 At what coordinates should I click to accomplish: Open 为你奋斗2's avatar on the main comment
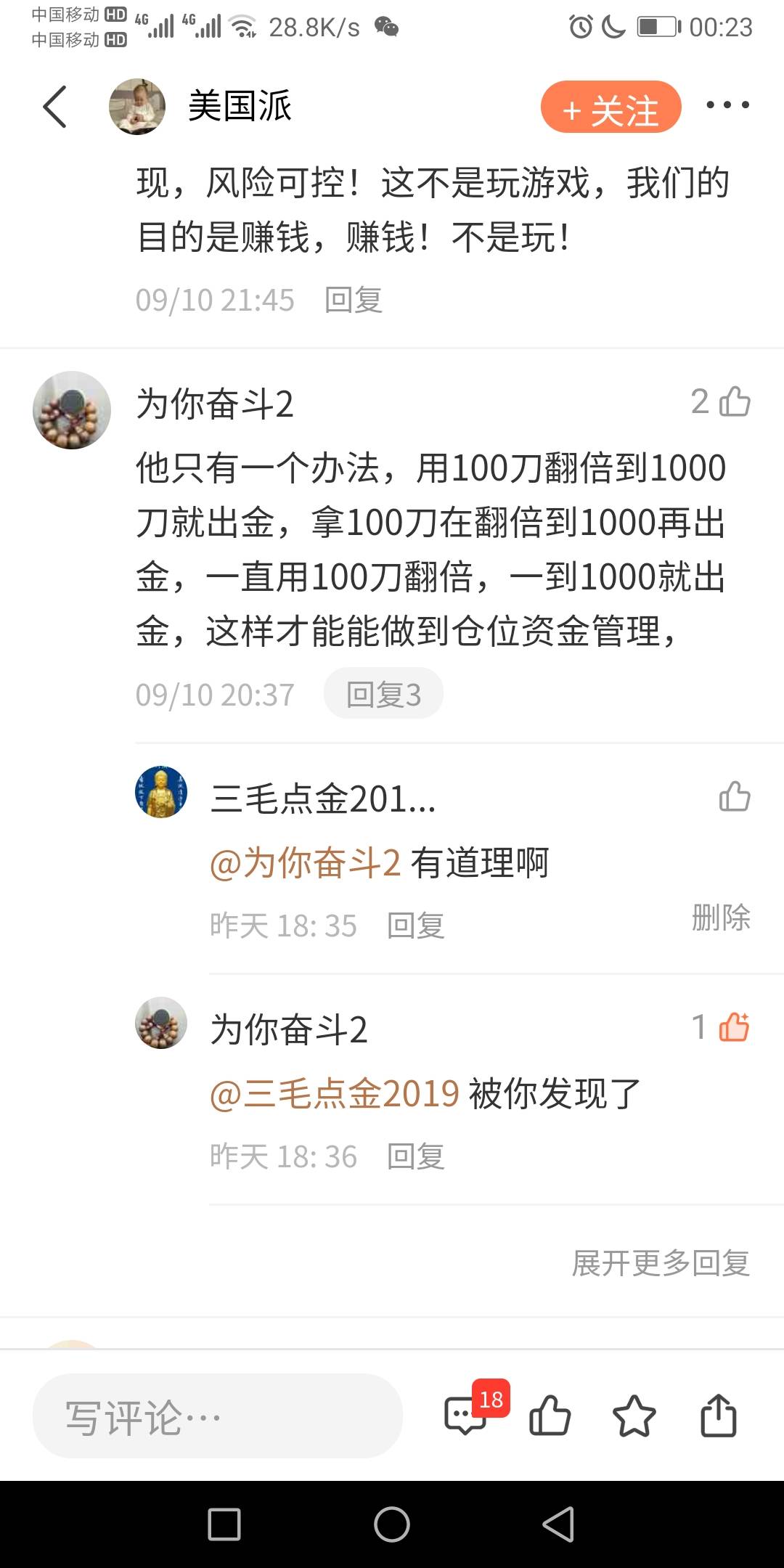[x=72, y=410]
